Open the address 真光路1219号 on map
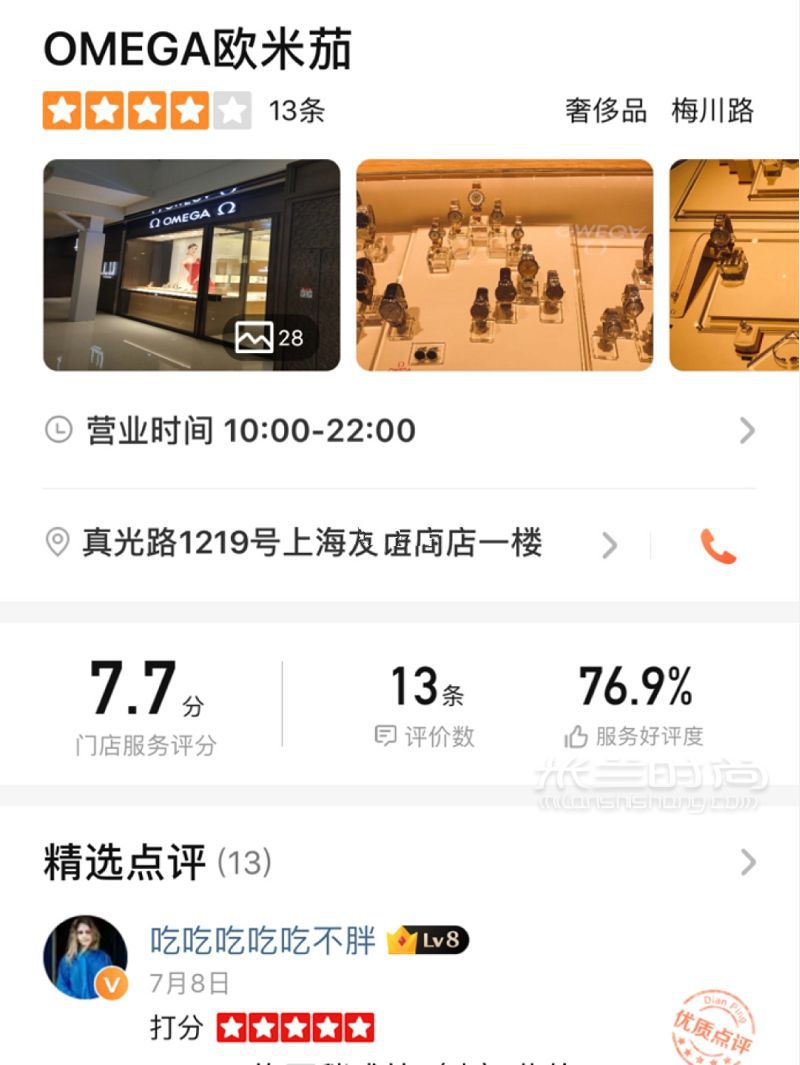This screenshot has height=1065, width=800. click(x=312, y=544)
